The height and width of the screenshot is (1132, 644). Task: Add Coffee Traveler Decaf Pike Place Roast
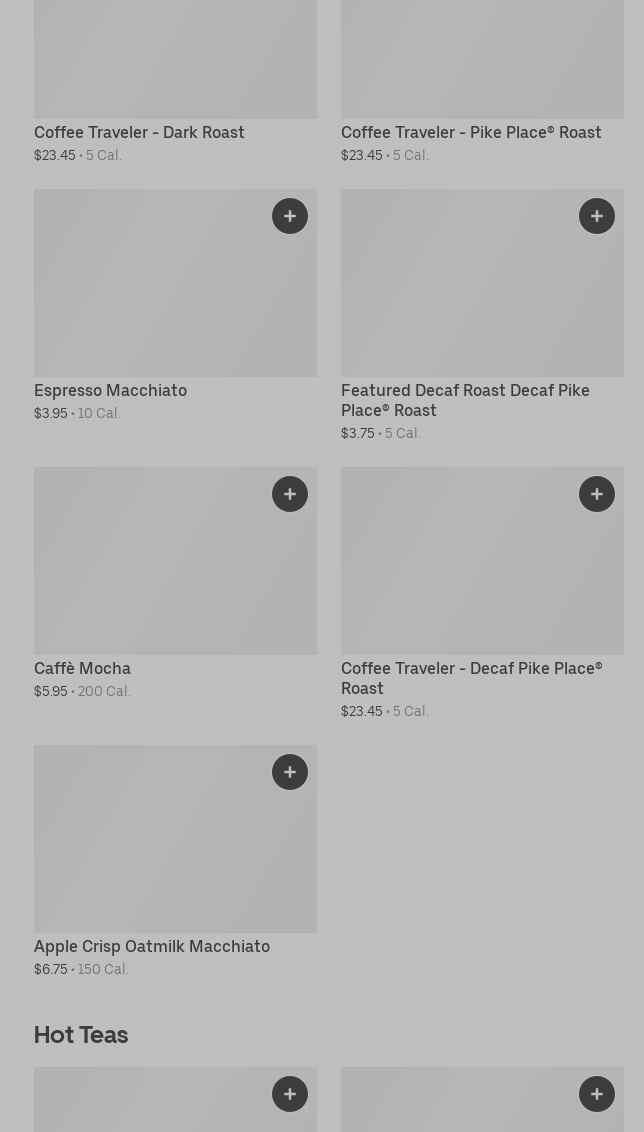pyautogui.click(x=596, y=494)
